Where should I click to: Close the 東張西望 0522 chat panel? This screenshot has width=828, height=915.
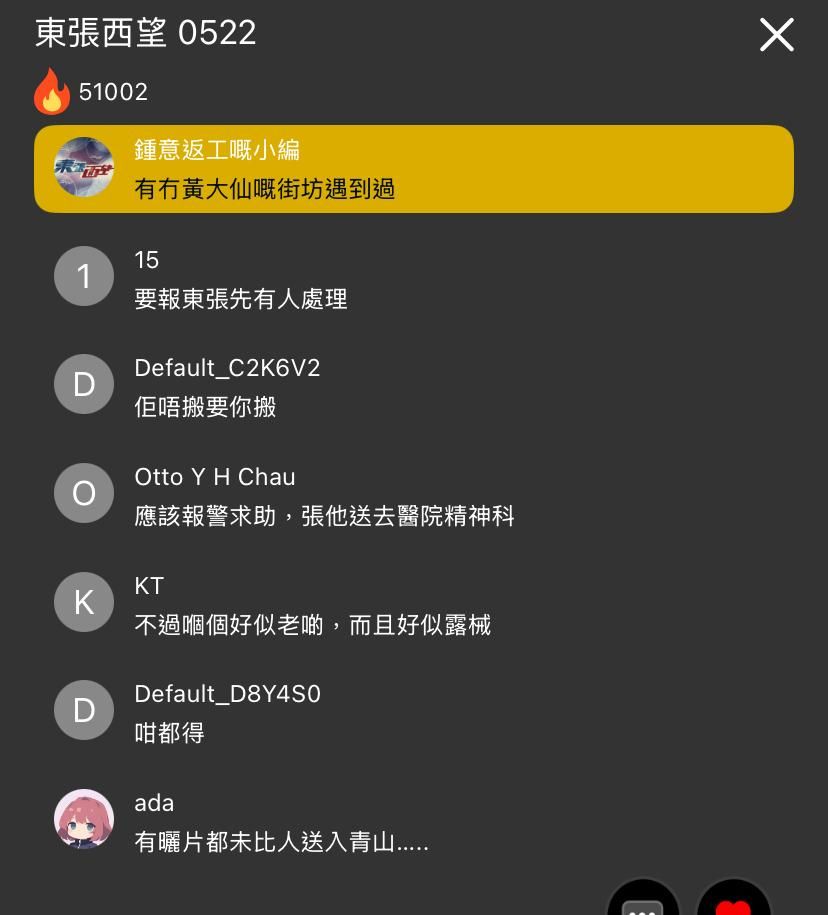tap(776, 35)
